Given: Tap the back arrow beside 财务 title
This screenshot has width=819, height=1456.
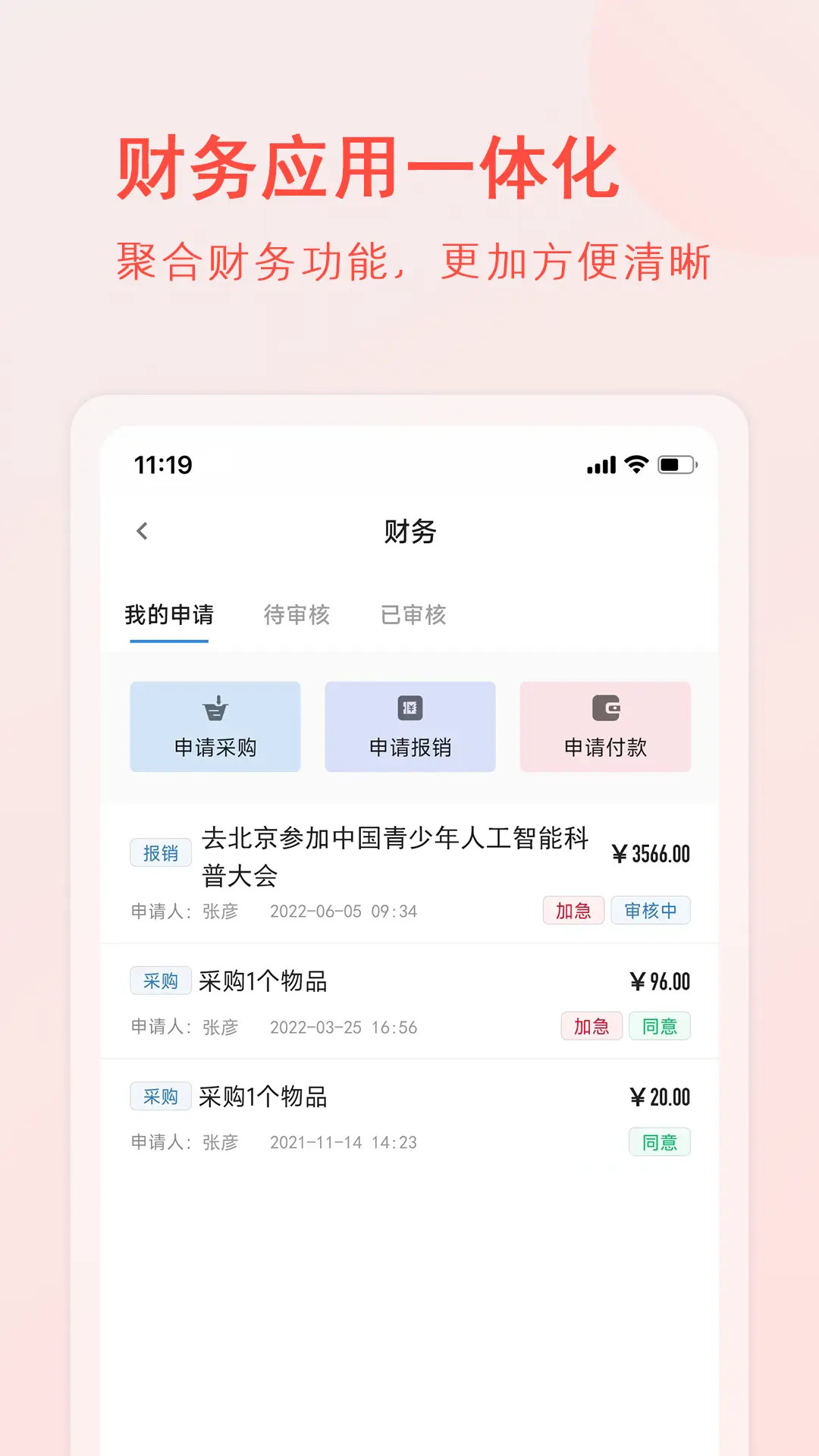Looking at the screenshot, I should pyautogui.click(x=141, y=532).
